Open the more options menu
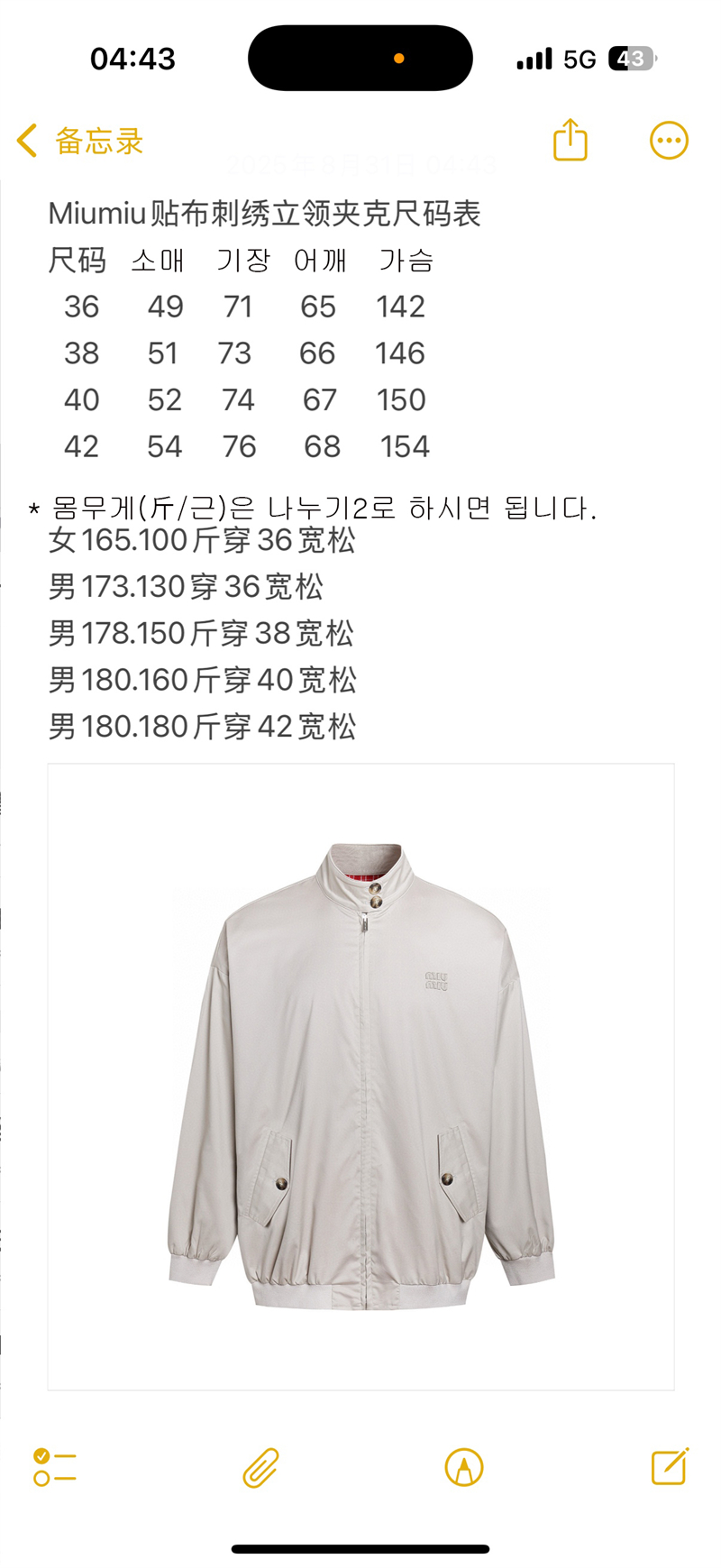 (x=669, y=141)
